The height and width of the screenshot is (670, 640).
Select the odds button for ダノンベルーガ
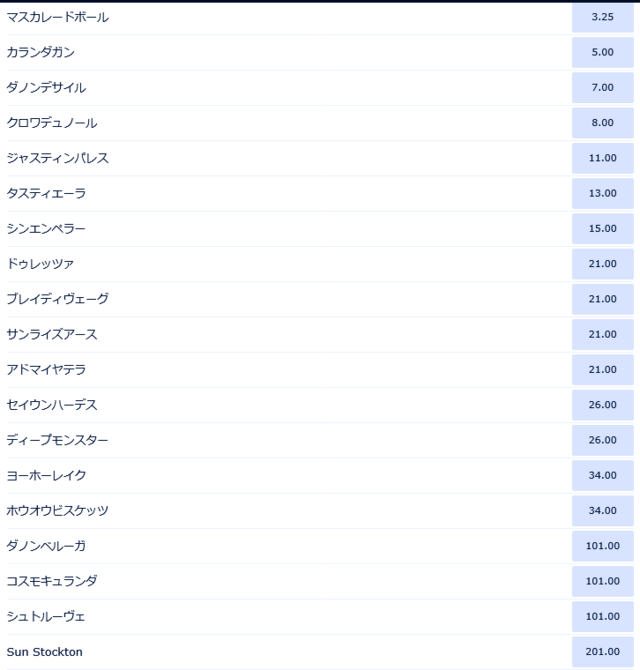pyautogui.click(x=602, y=546)
